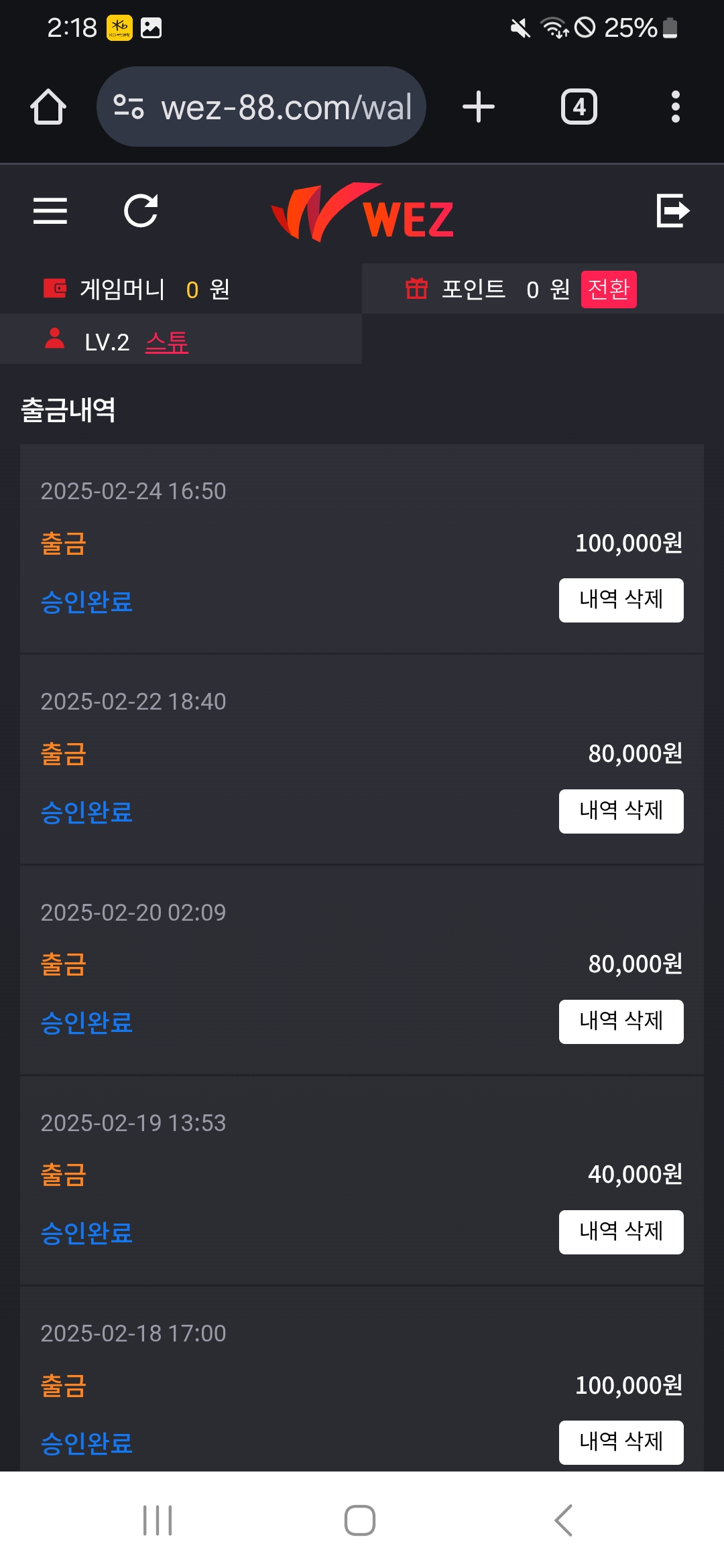Remove the 2025-02-20 02:09 withdrawal entry
The width and height of the screenshot is (724, 1568).
[x=621, y=1022]
